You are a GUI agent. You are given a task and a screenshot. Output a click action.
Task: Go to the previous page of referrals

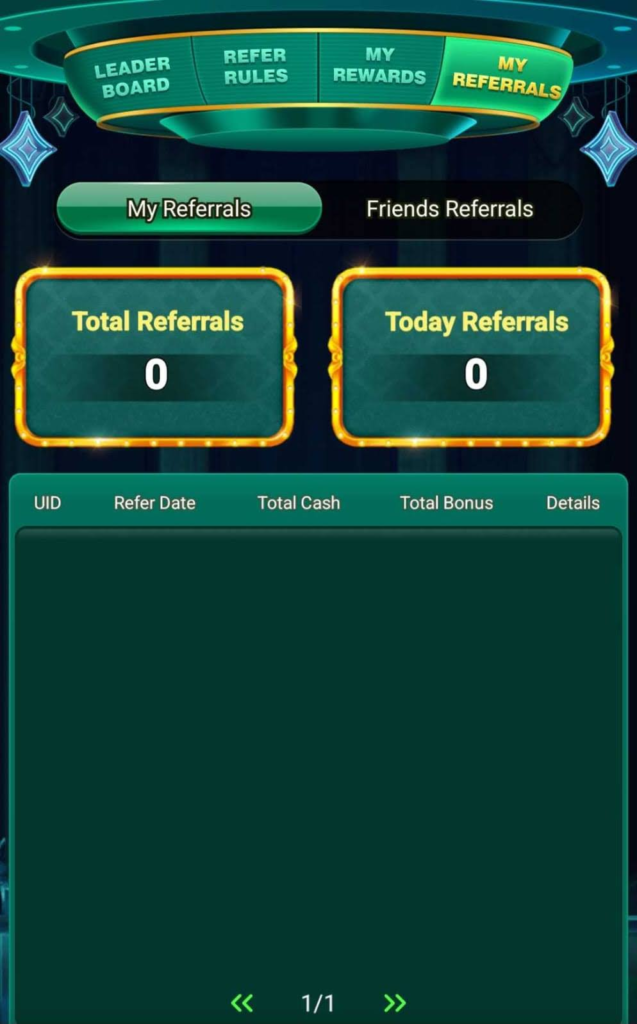(x=242, y=1002)
